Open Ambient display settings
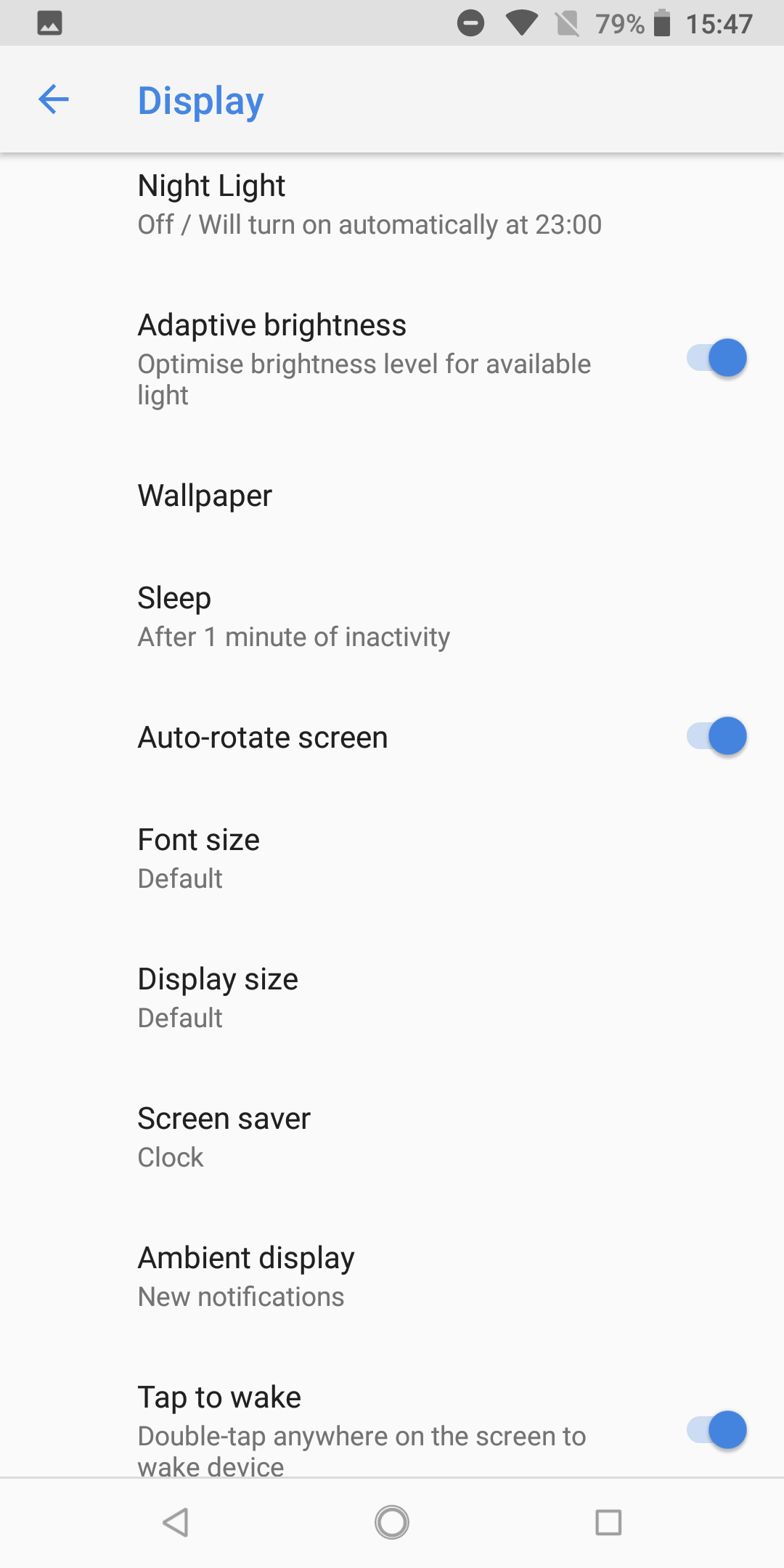784x1568 pixels. [392, 1277]
